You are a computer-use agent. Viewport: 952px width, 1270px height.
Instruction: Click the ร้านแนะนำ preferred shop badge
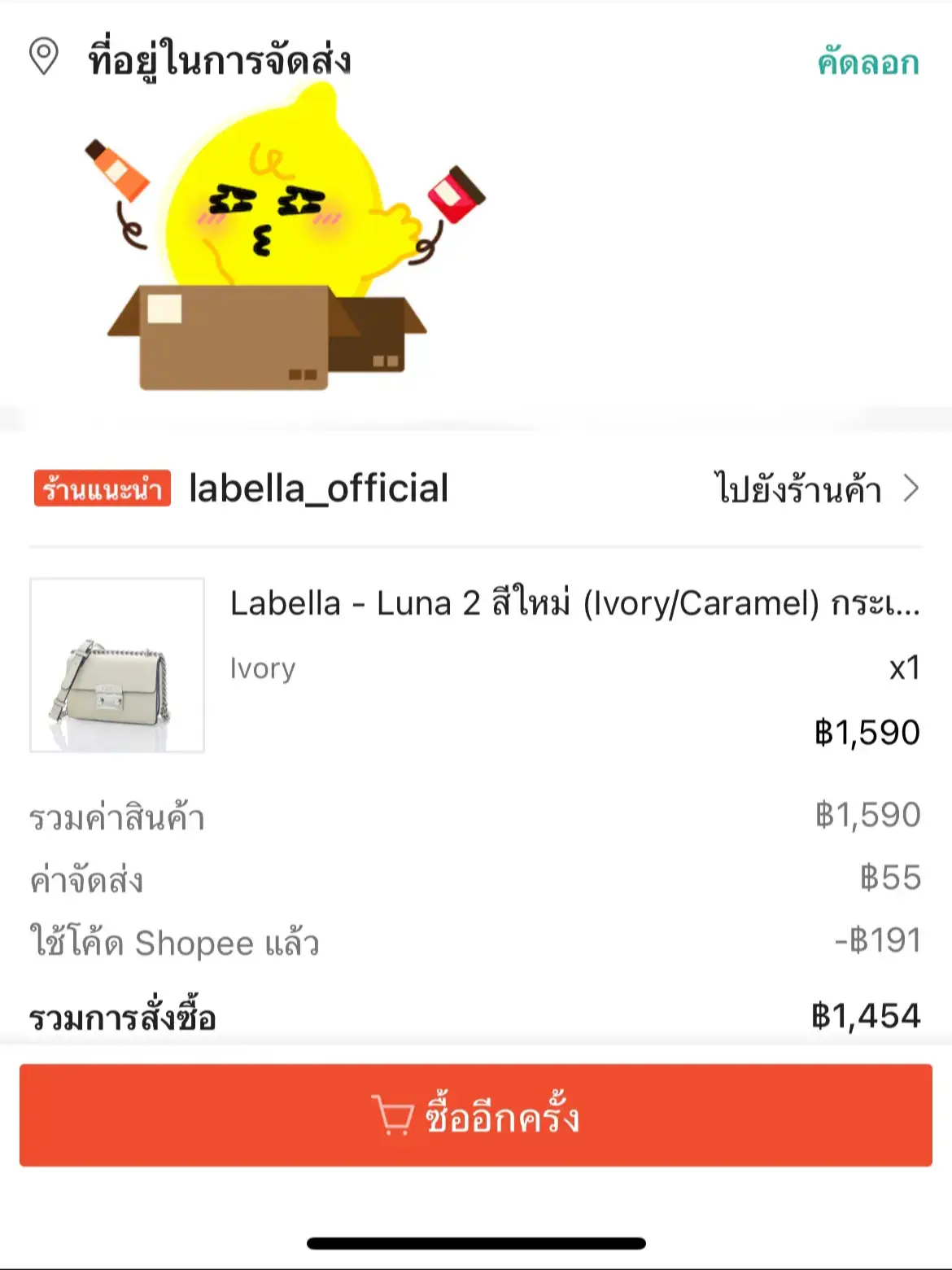click(101, 489)
